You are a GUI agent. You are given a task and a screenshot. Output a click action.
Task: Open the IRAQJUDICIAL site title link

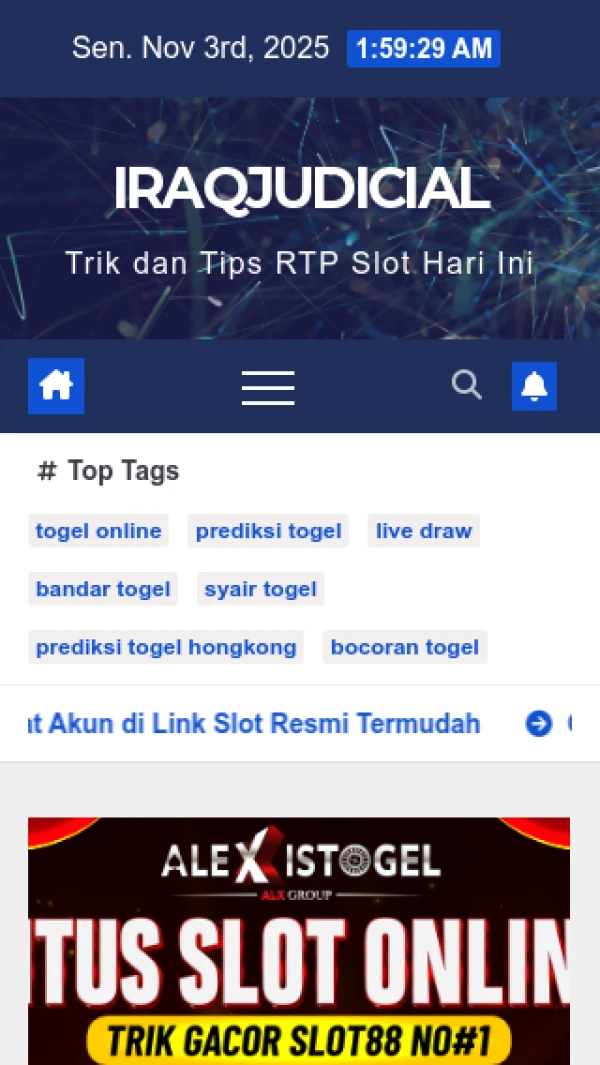[x=301, y=189]
